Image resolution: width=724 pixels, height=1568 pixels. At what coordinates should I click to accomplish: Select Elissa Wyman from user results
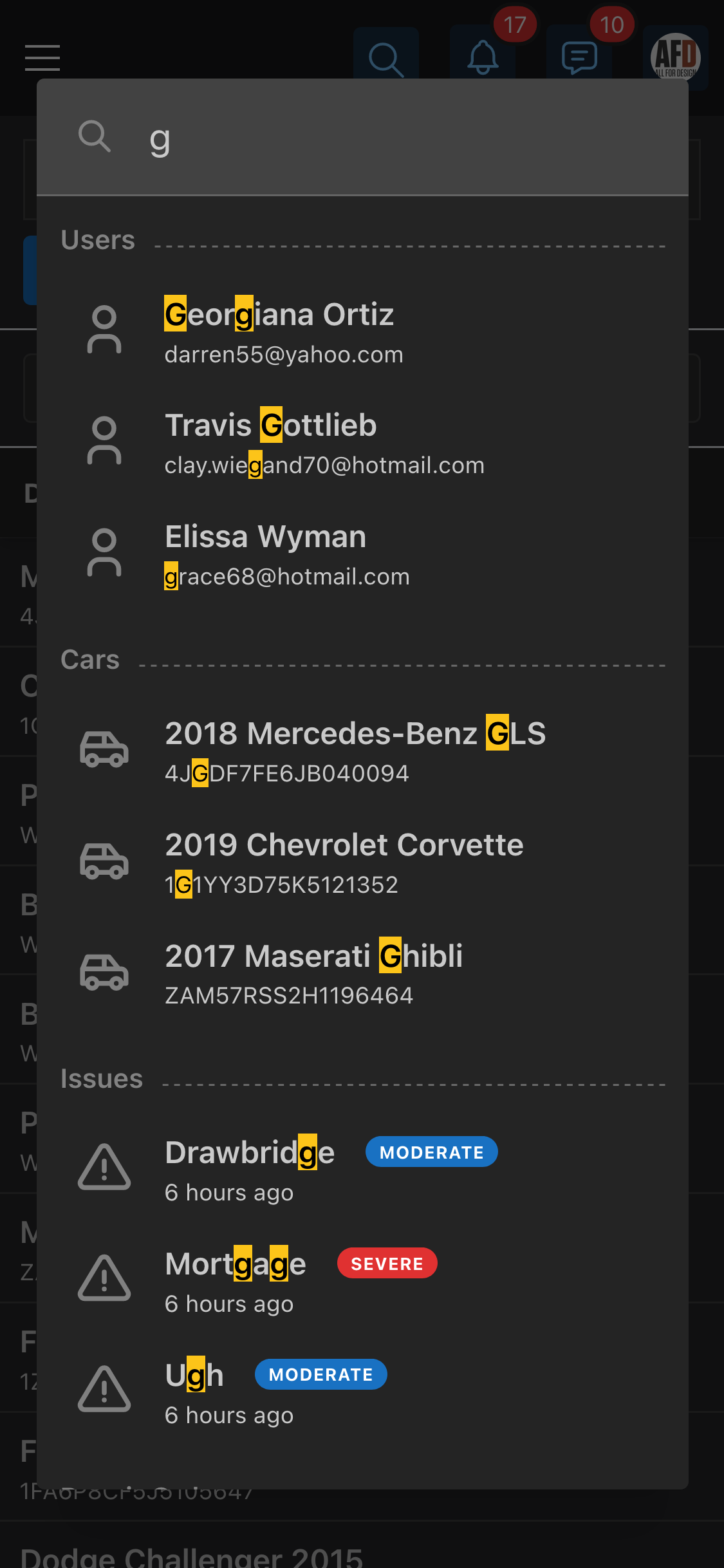tap(362, 554)
